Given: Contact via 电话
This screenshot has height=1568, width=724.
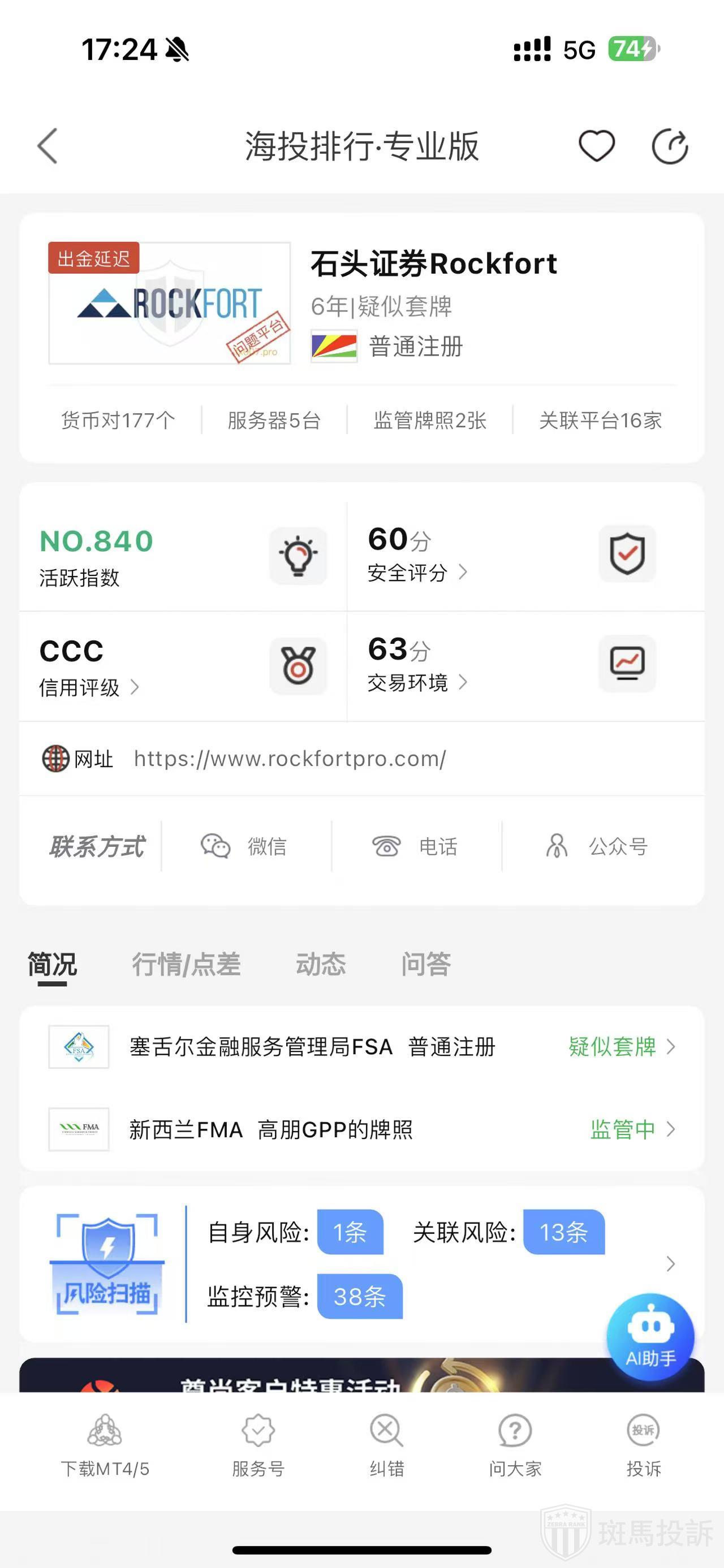Looking at the screenshot, I should pyautogui.click(x=415, y=846).
